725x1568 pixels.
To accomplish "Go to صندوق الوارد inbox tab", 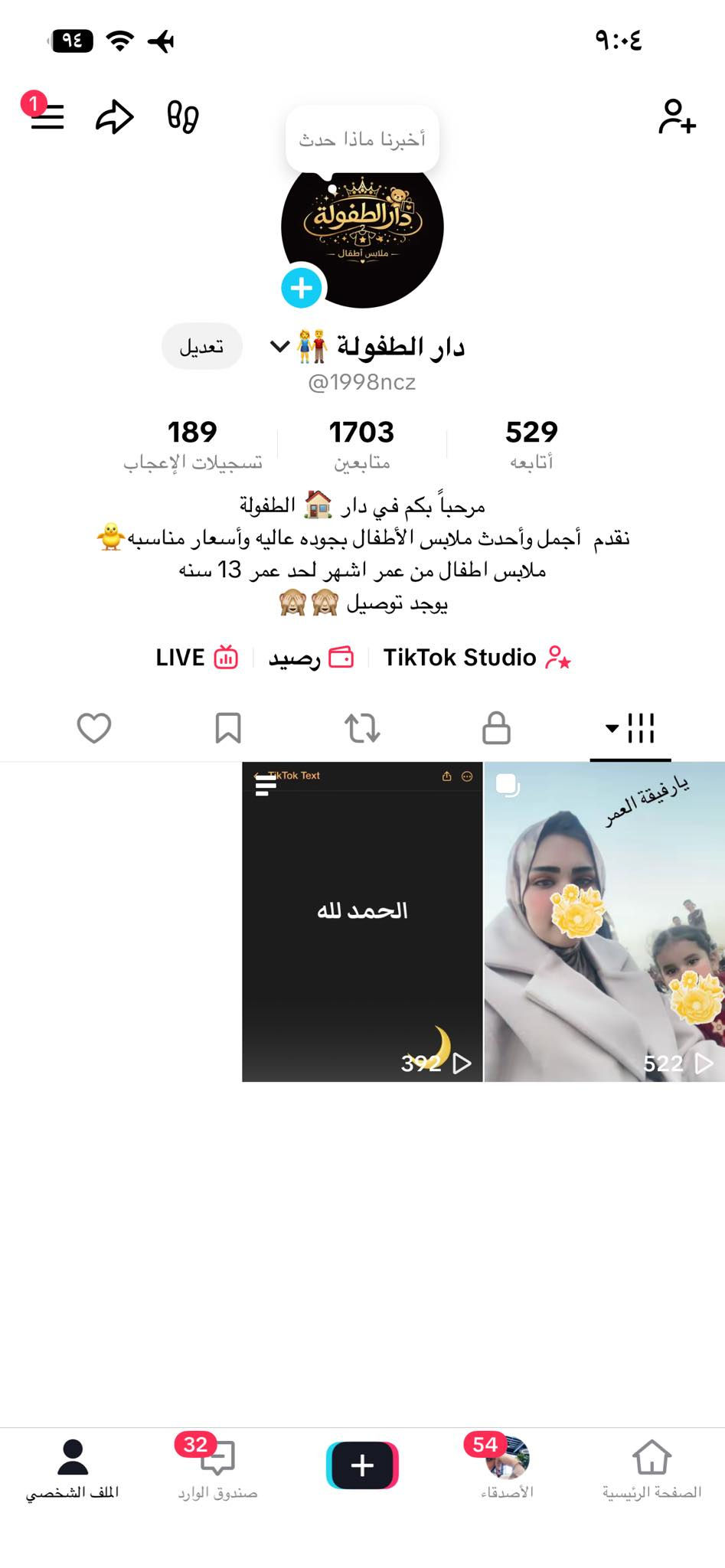I will click(x=217, y=1467).
